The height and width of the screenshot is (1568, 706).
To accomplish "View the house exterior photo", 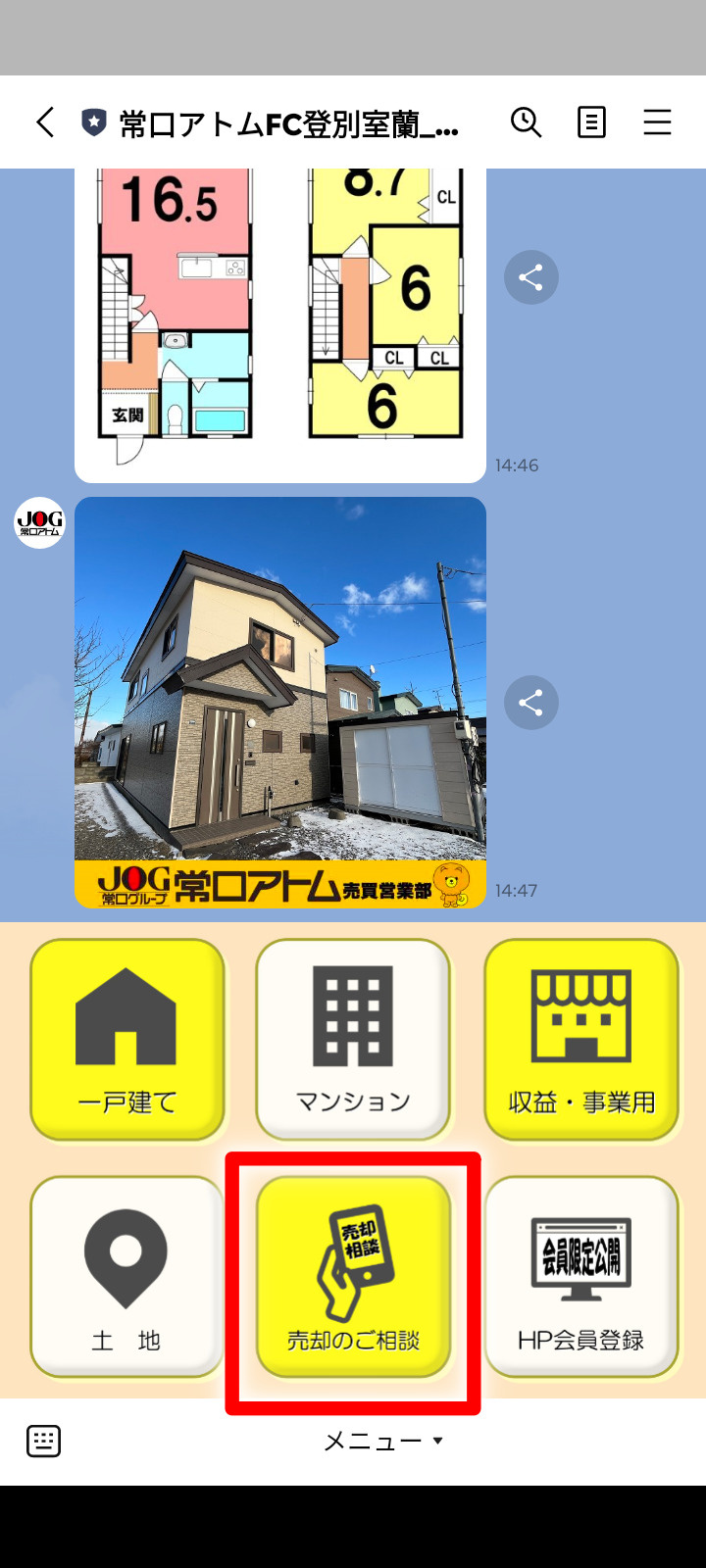I will pyautogui.click(x=280, y=686).
